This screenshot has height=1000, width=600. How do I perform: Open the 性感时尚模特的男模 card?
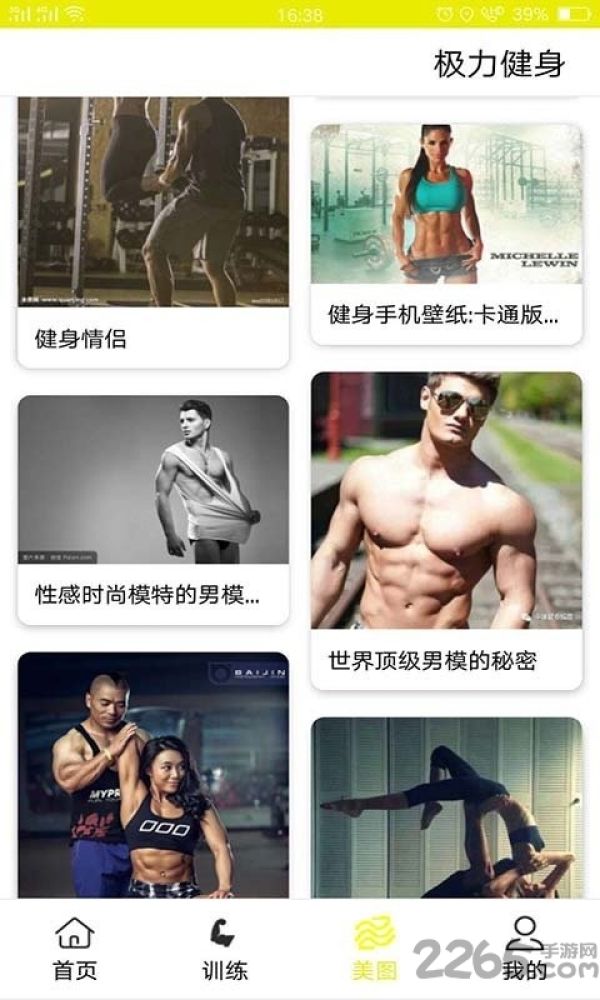click(153, 510)
